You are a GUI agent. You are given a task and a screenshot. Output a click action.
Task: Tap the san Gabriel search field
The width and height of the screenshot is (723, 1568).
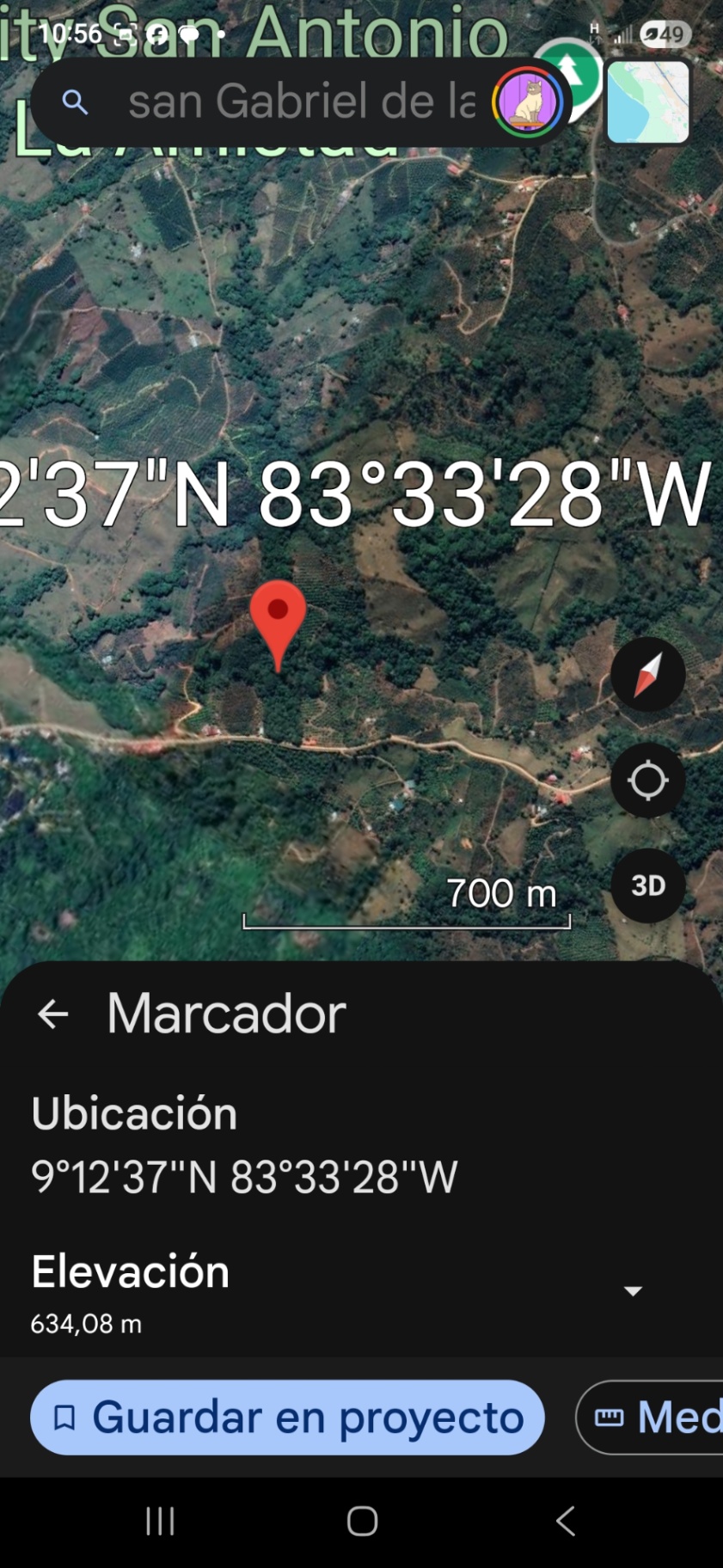click(x=301, y=101)
